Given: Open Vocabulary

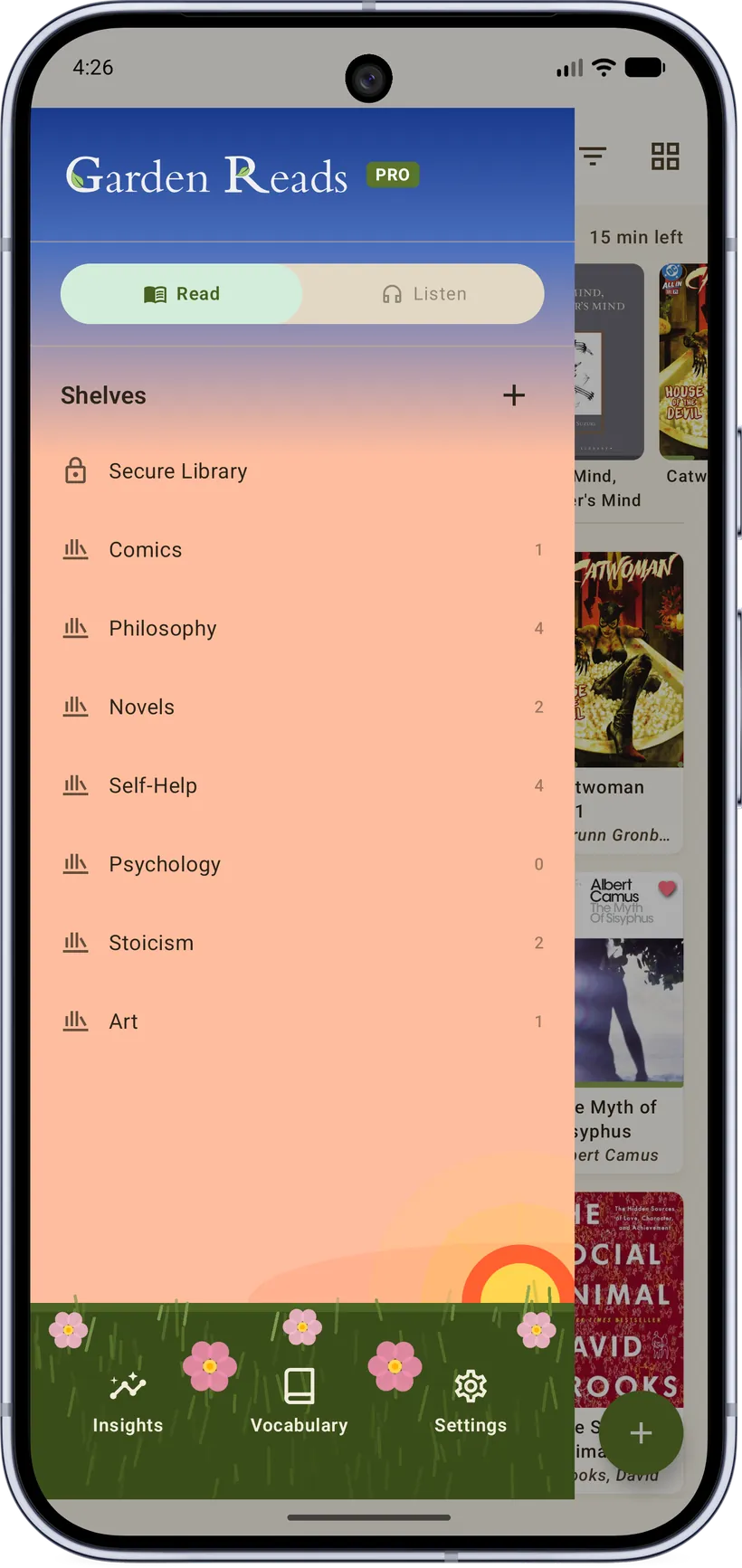Looking at the screenshot, I should pos(299,1402).
